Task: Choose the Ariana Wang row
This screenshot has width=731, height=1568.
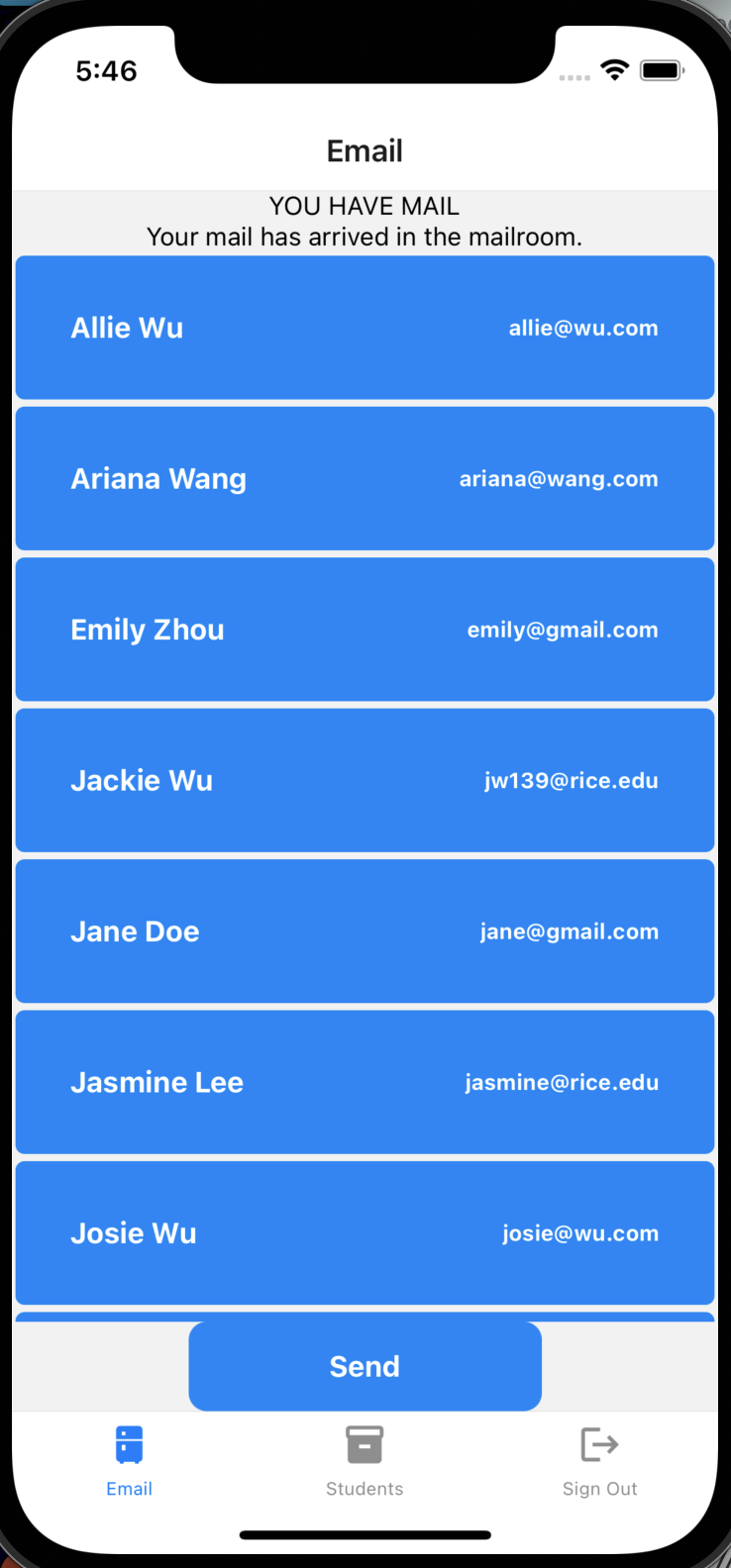Action: click(x=365, y=479)
